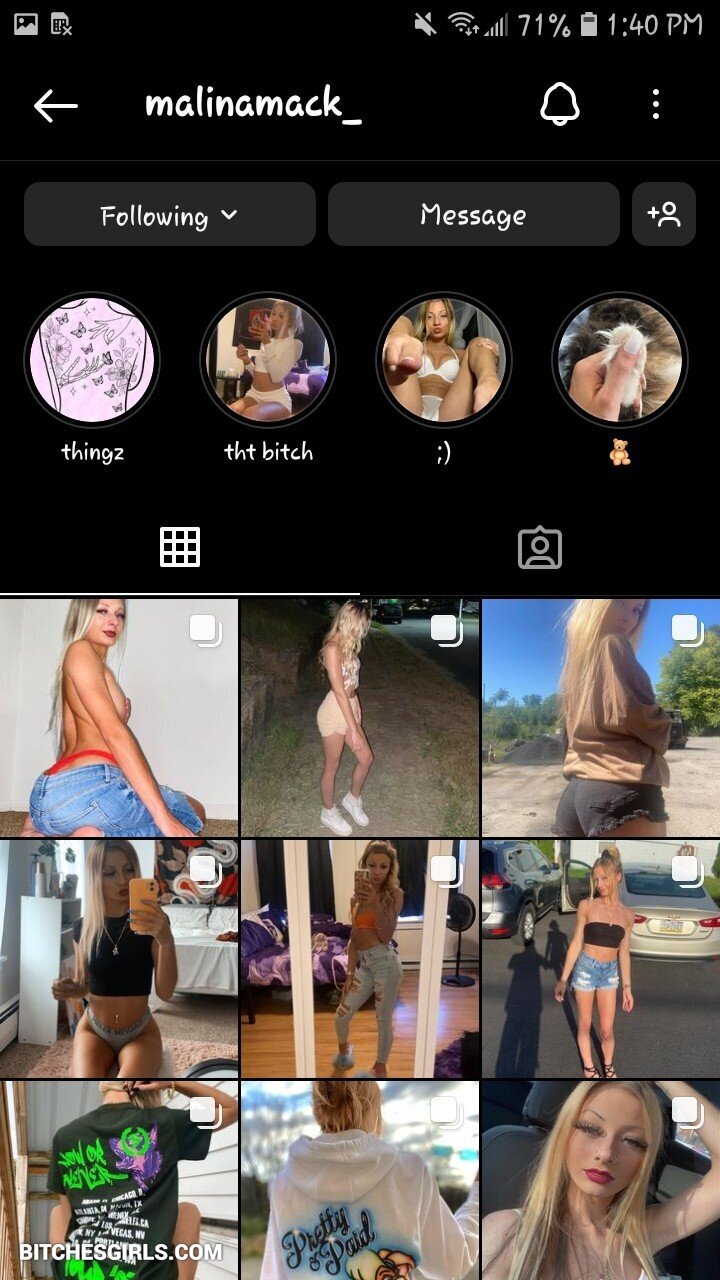
Task: Open the close-up selfie post in car
Action: point(601,1180)
